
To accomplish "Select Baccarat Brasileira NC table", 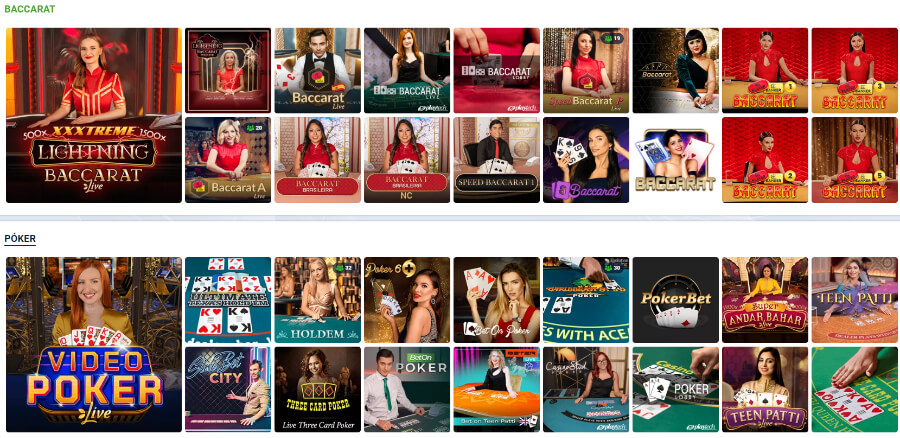I will [407, 160].
